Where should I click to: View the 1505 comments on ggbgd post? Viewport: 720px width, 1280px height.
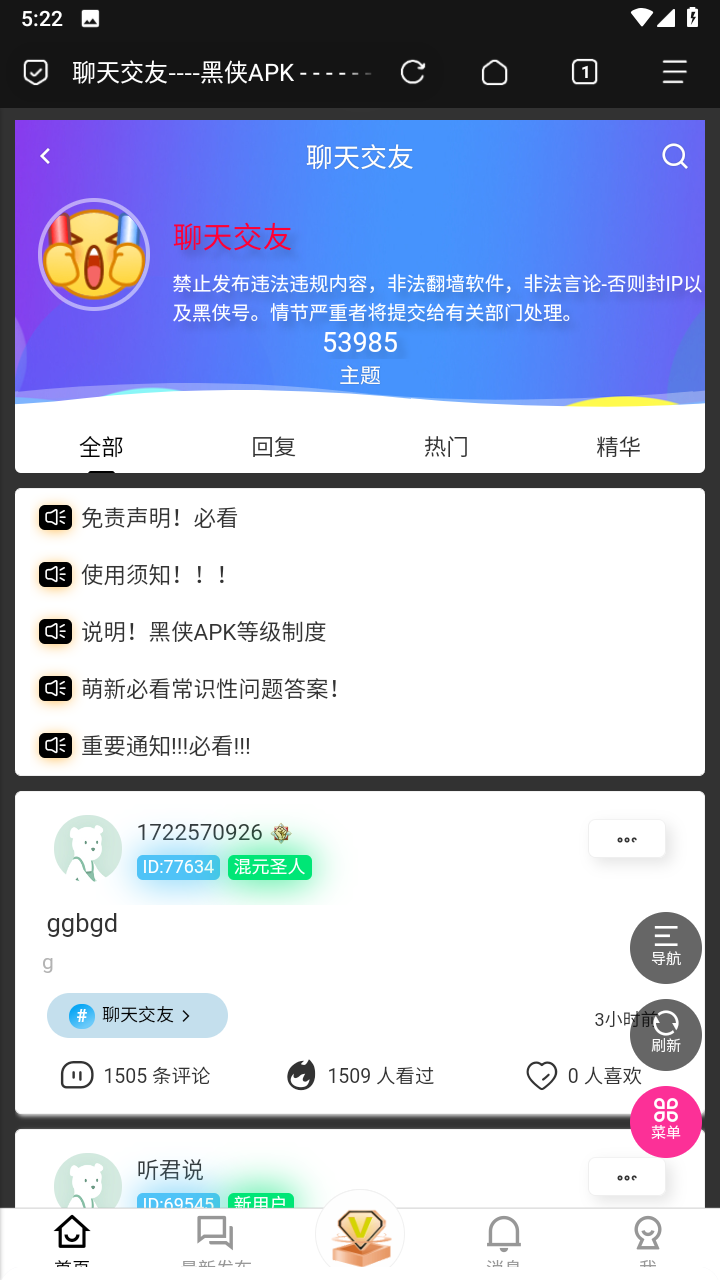136,1076
